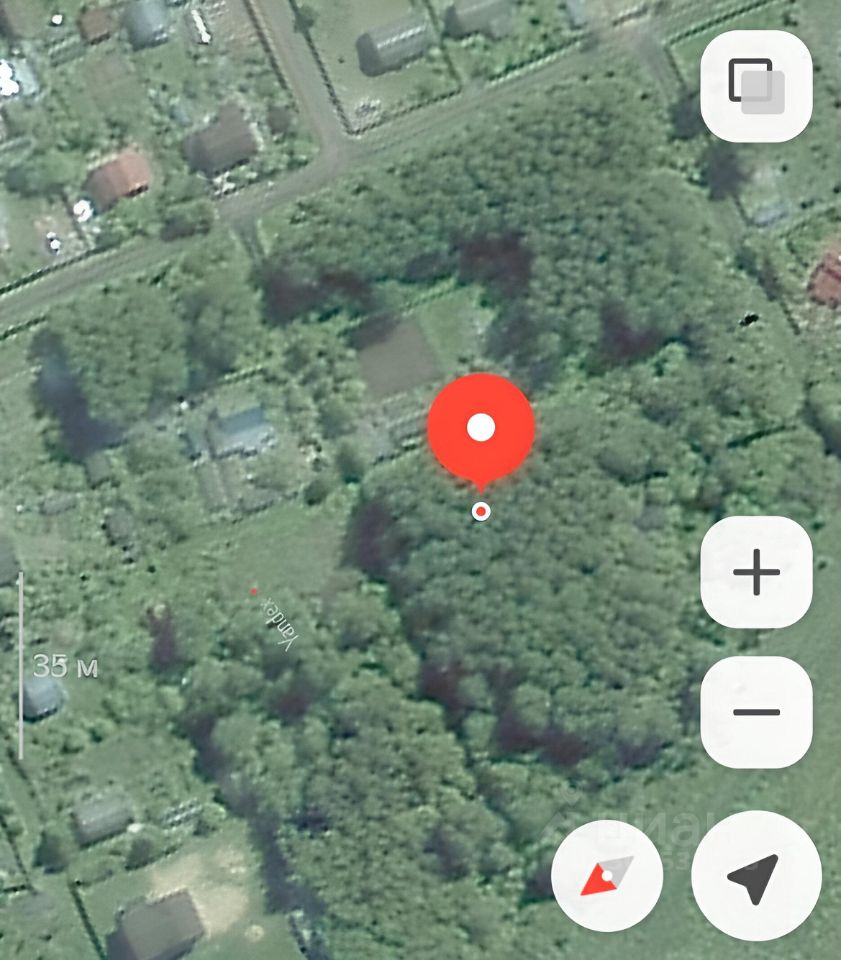Zoom in with the plus button
This screenshot has width=841, height=960.
tap(756, 573)
